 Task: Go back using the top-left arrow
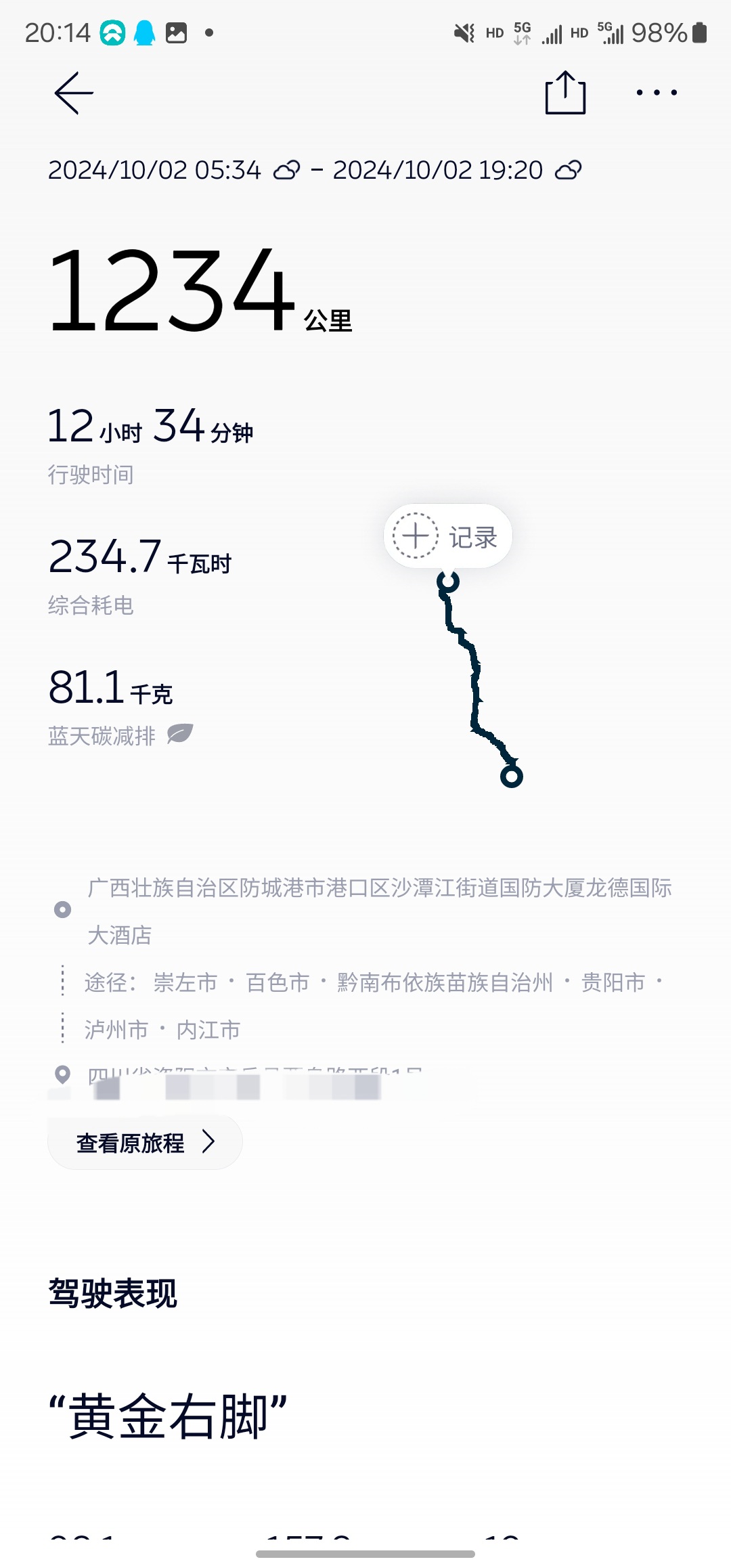coord(74,93)
